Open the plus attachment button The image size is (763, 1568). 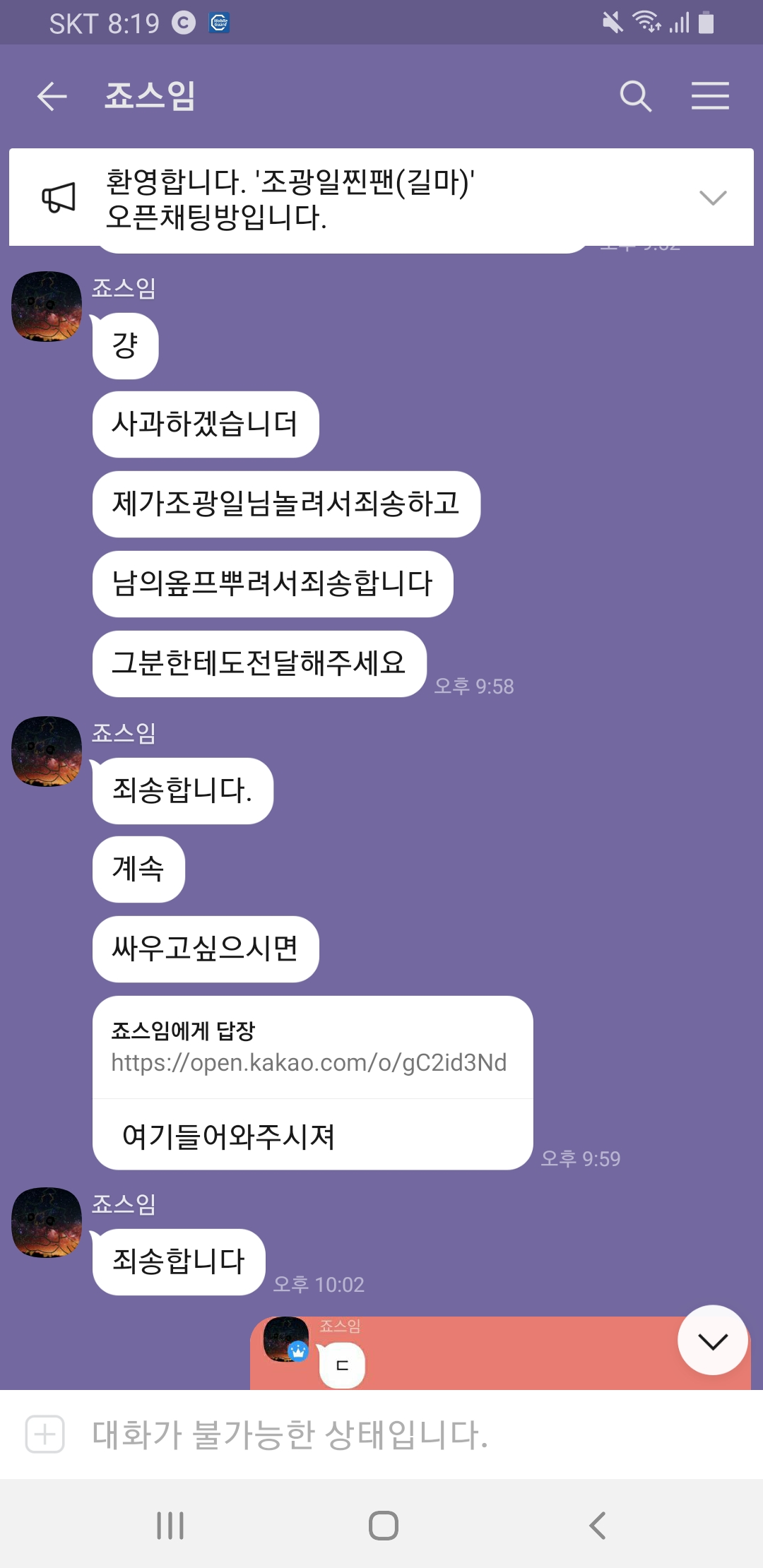[45, 1435]
